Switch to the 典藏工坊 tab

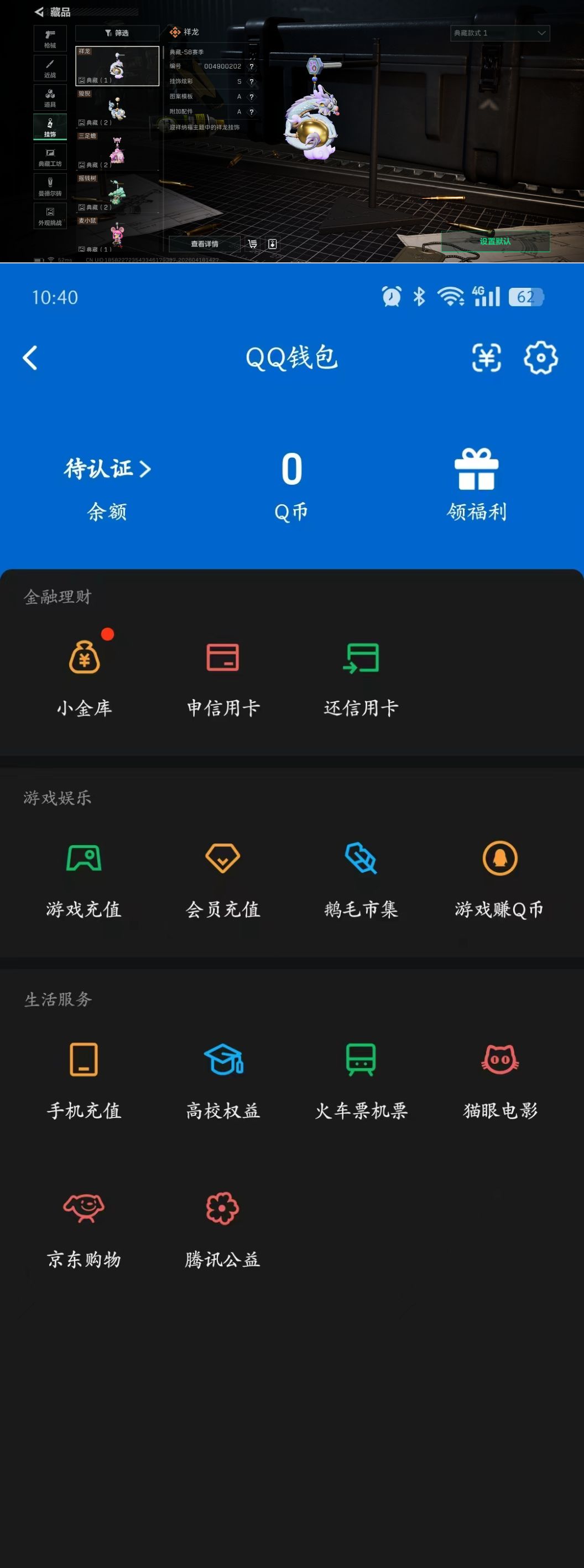(x=50, y=157)
